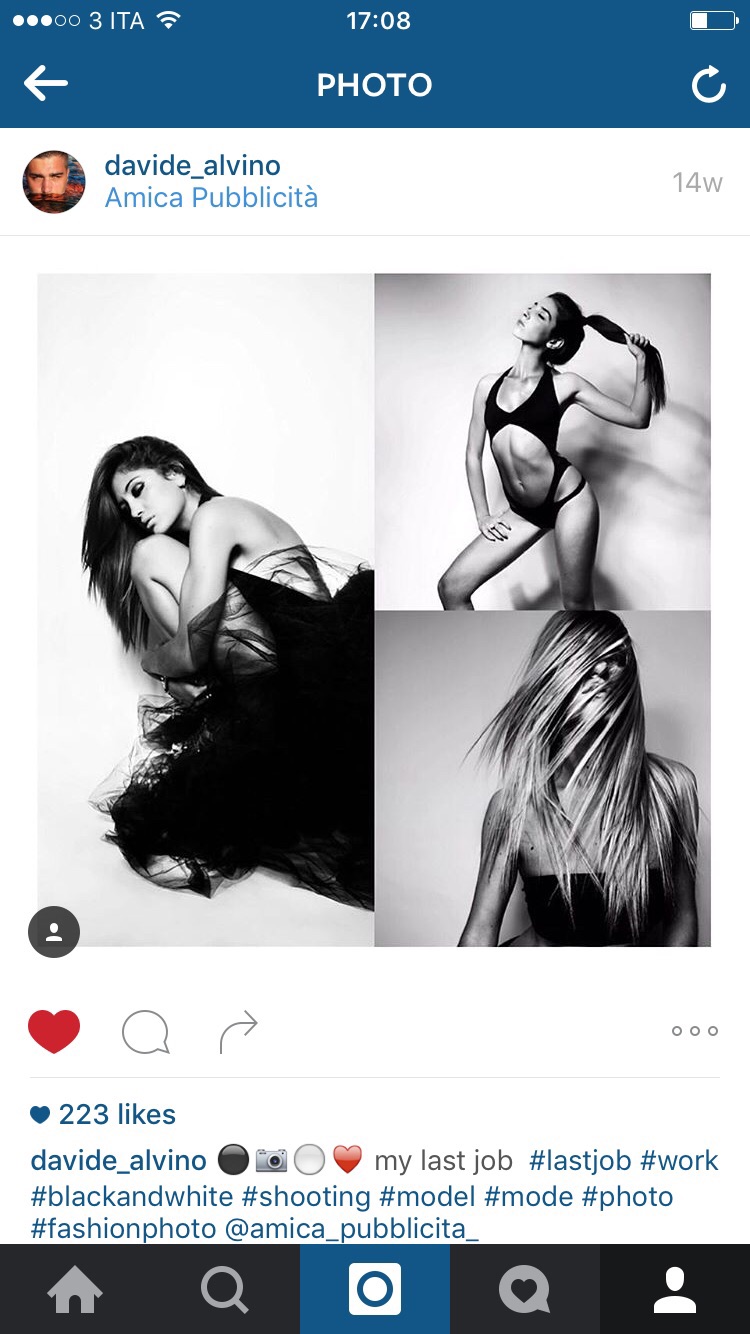Share this post via the arrow icon
This screenshot has width=750, height=1334.
click(x=239, y=1032)
